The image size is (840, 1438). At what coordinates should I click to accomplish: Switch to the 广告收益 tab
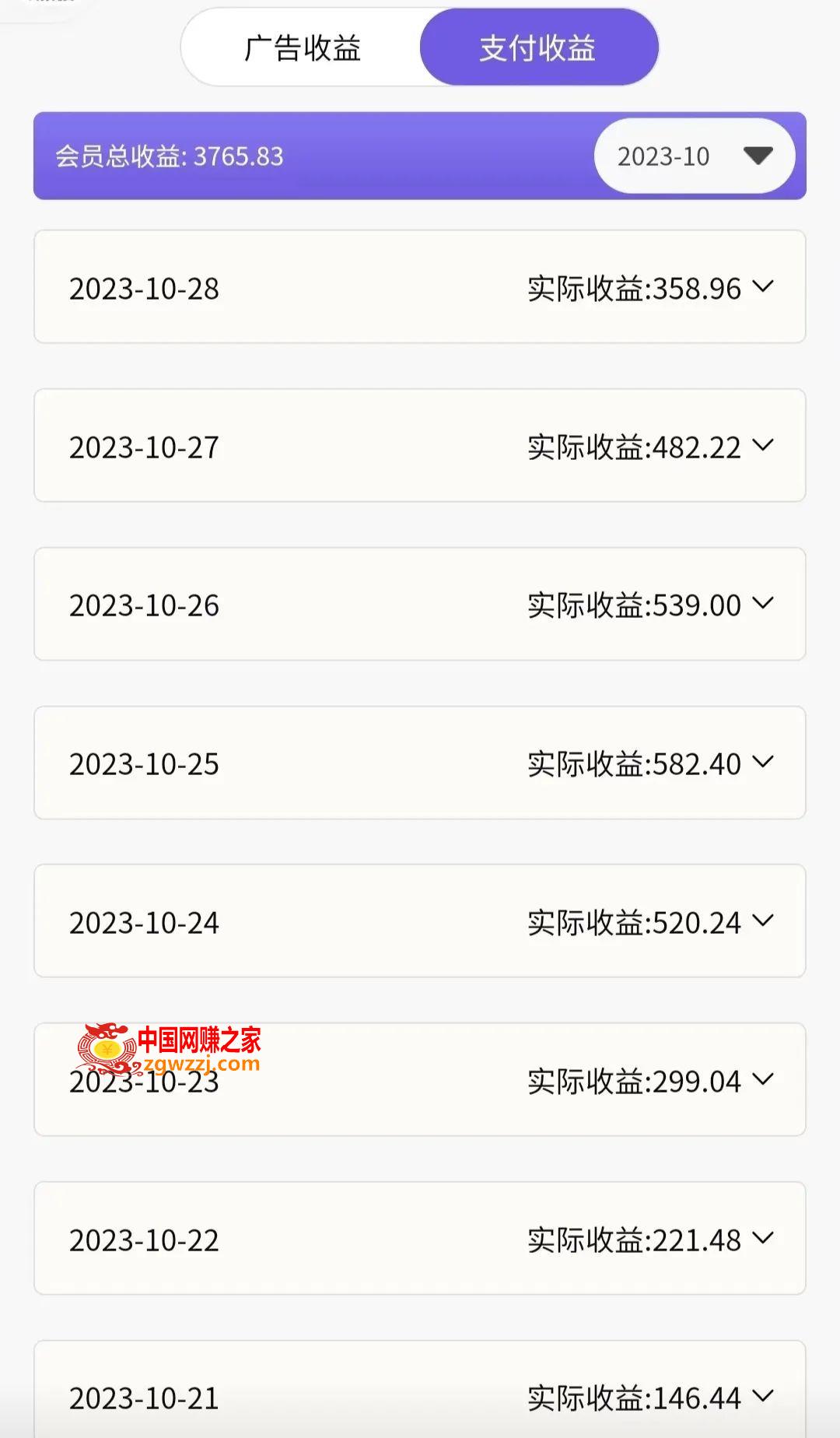click(303, 48)
